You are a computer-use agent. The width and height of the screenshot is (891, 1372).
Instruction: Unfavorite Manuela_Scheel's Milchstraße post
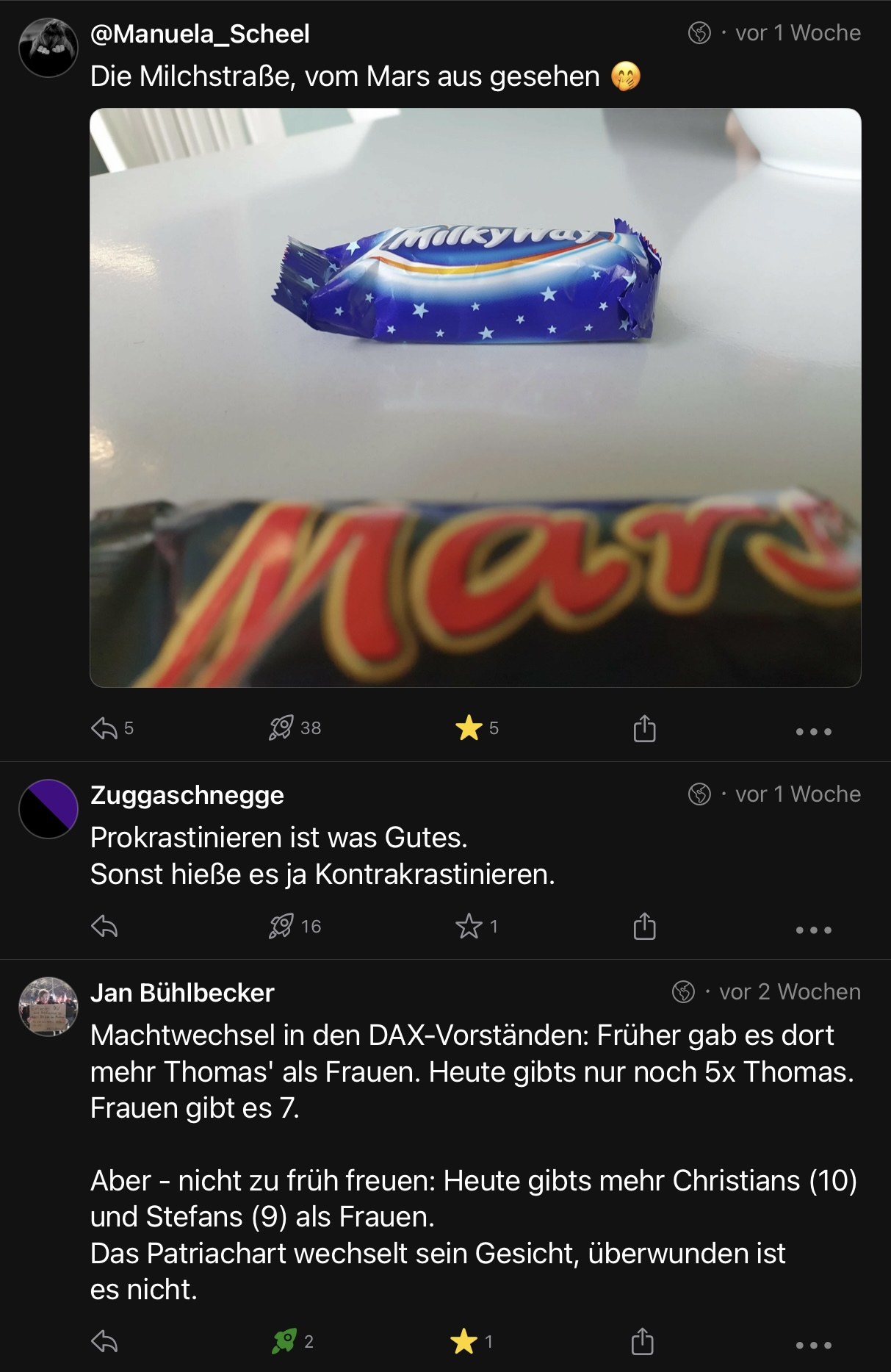pyautogui.click(x=469, y=728)
